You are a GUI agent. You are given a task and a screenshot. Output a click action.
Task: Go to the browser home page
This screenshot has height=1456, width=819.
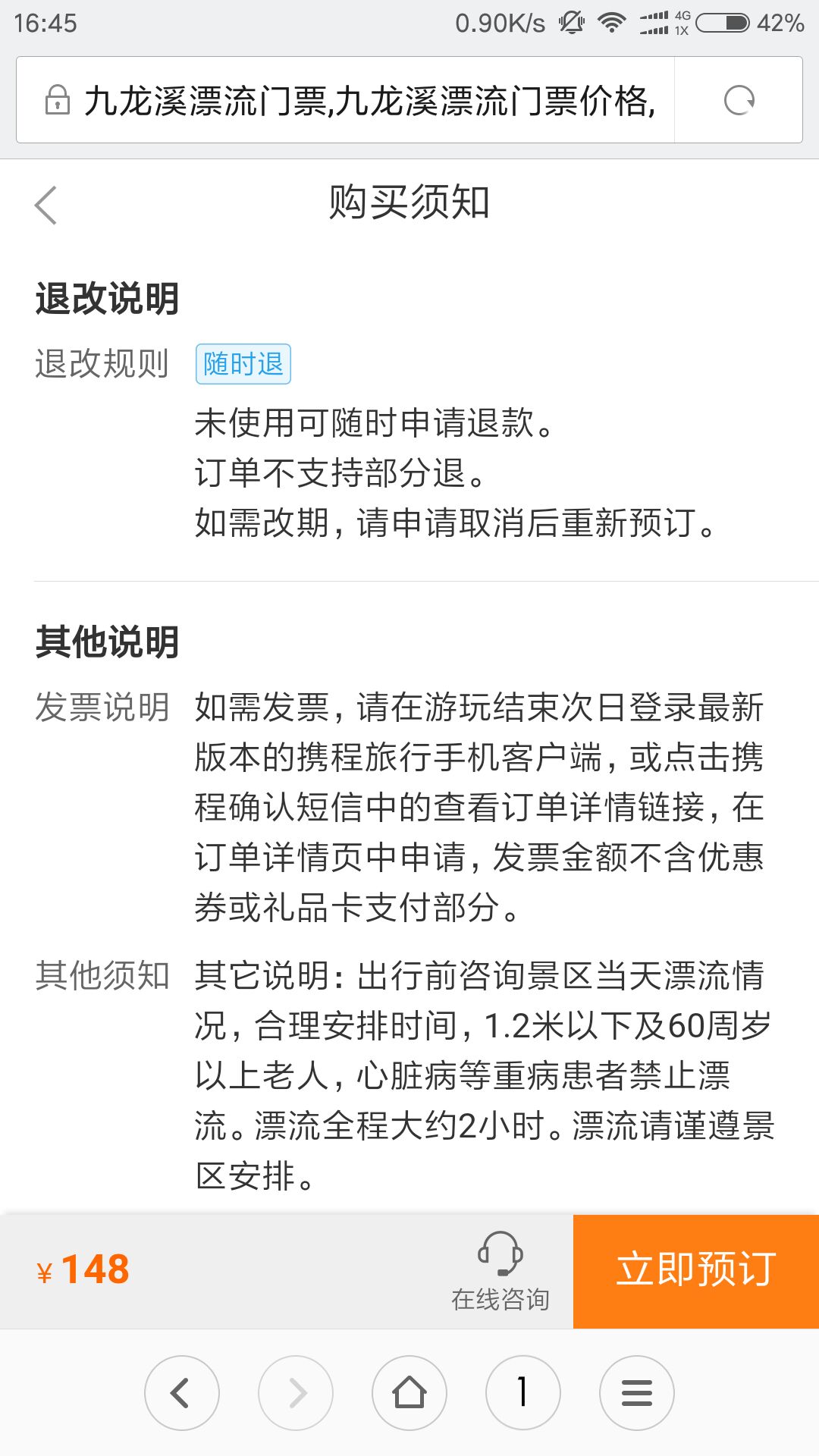pos(409,1392)
